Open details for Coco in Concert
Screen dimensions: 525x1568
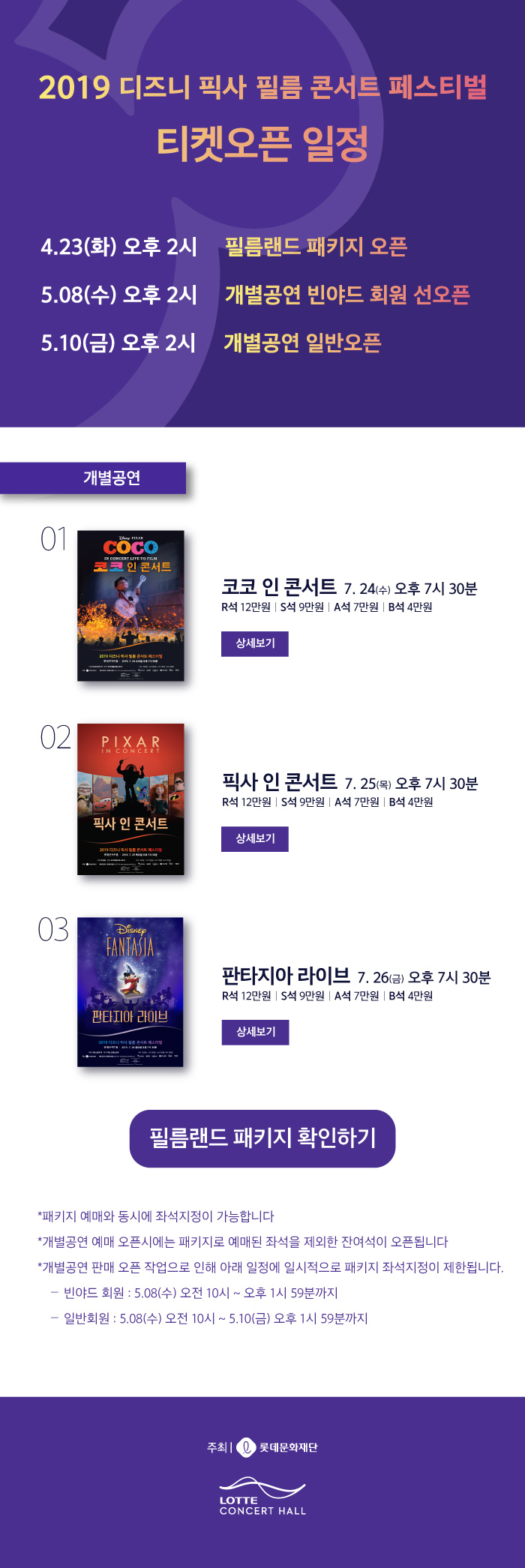click(255, 643)
